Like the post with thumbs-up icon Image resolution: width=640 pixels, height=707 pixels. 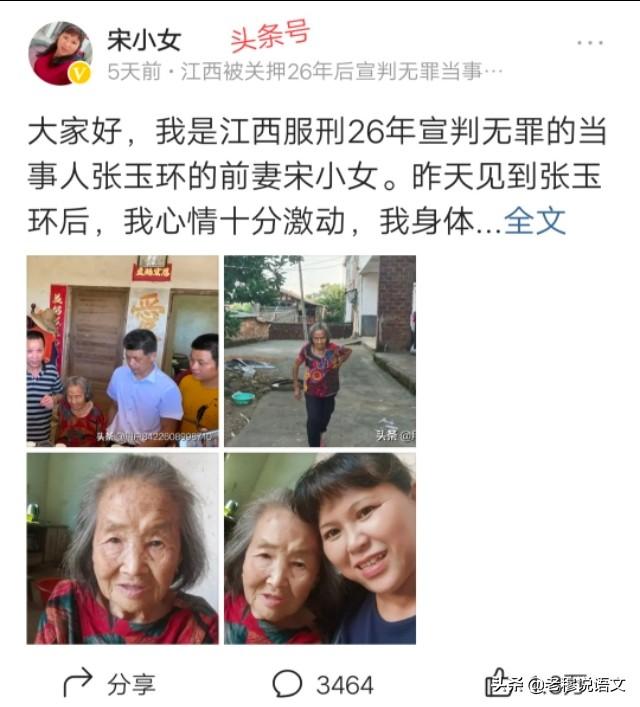pyautogui.click(x=500, y=682)
